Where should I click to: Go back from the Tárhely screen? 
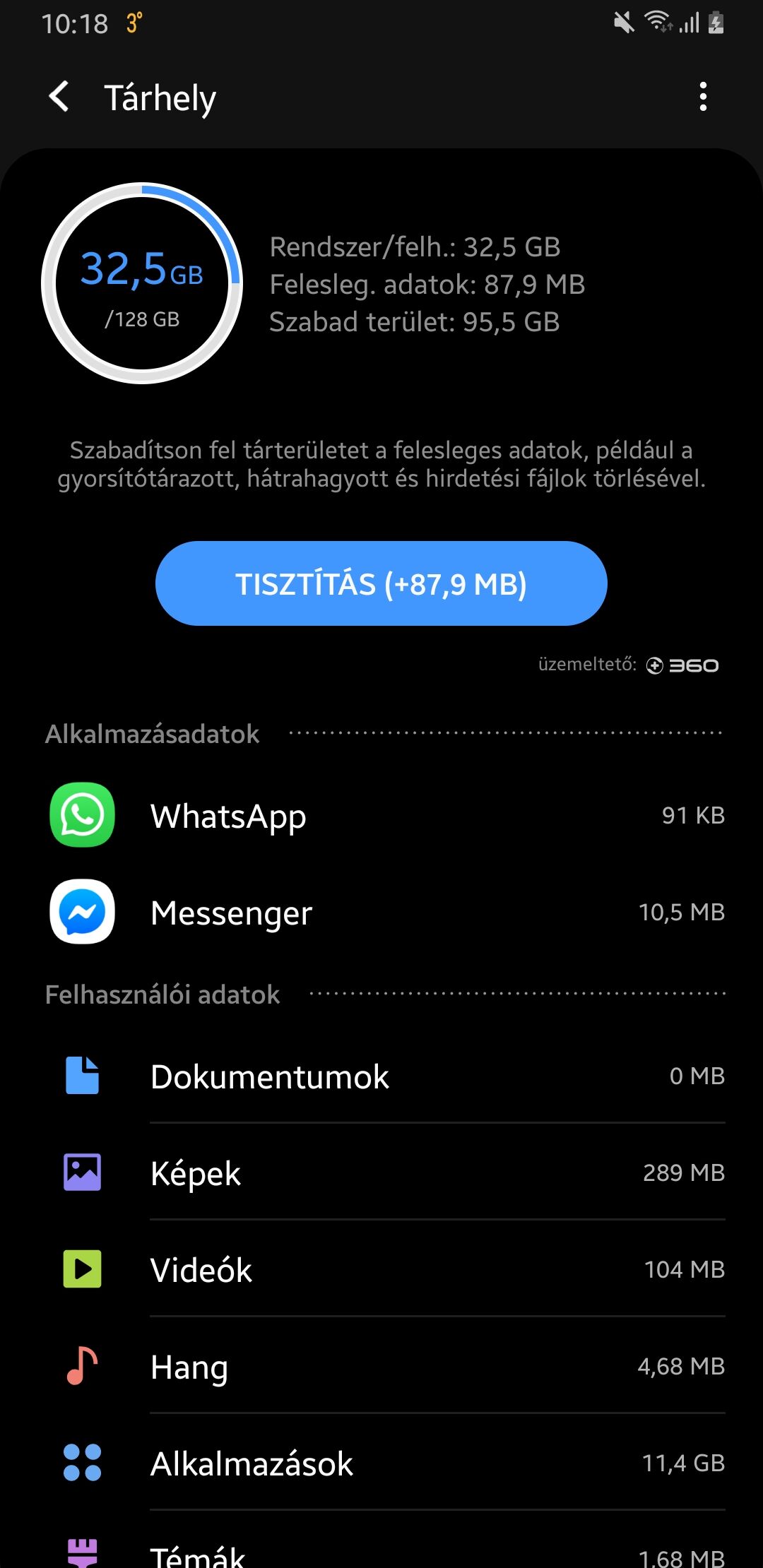click(59, 97)
